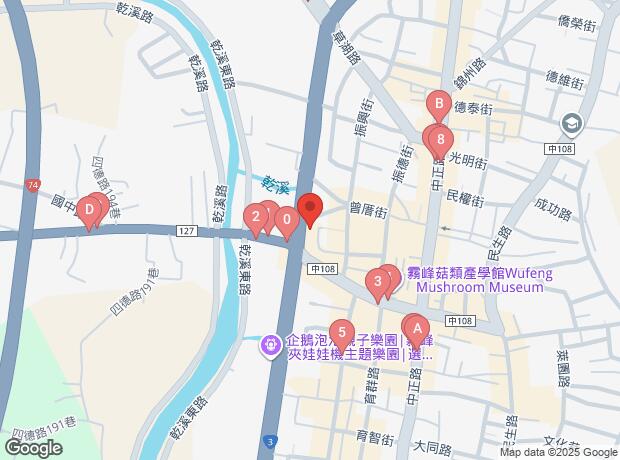
Task: Tap the map pin labeled B
Action: pos(438,103)
